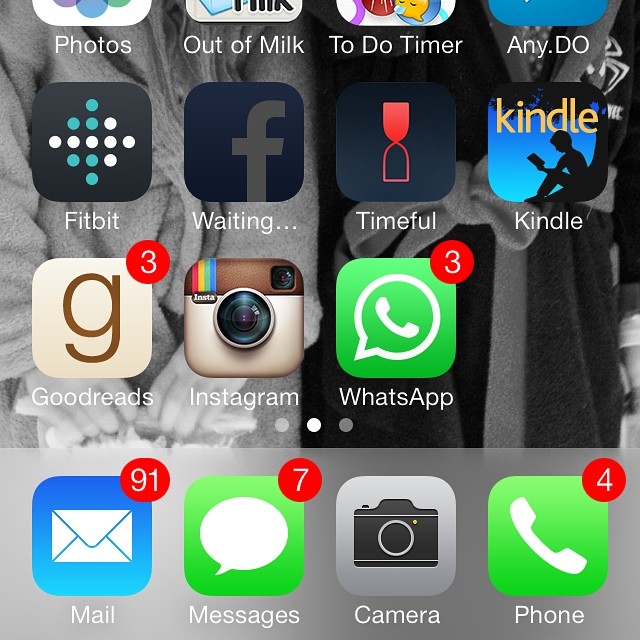Launch the Any.DO app

[548, 14]
